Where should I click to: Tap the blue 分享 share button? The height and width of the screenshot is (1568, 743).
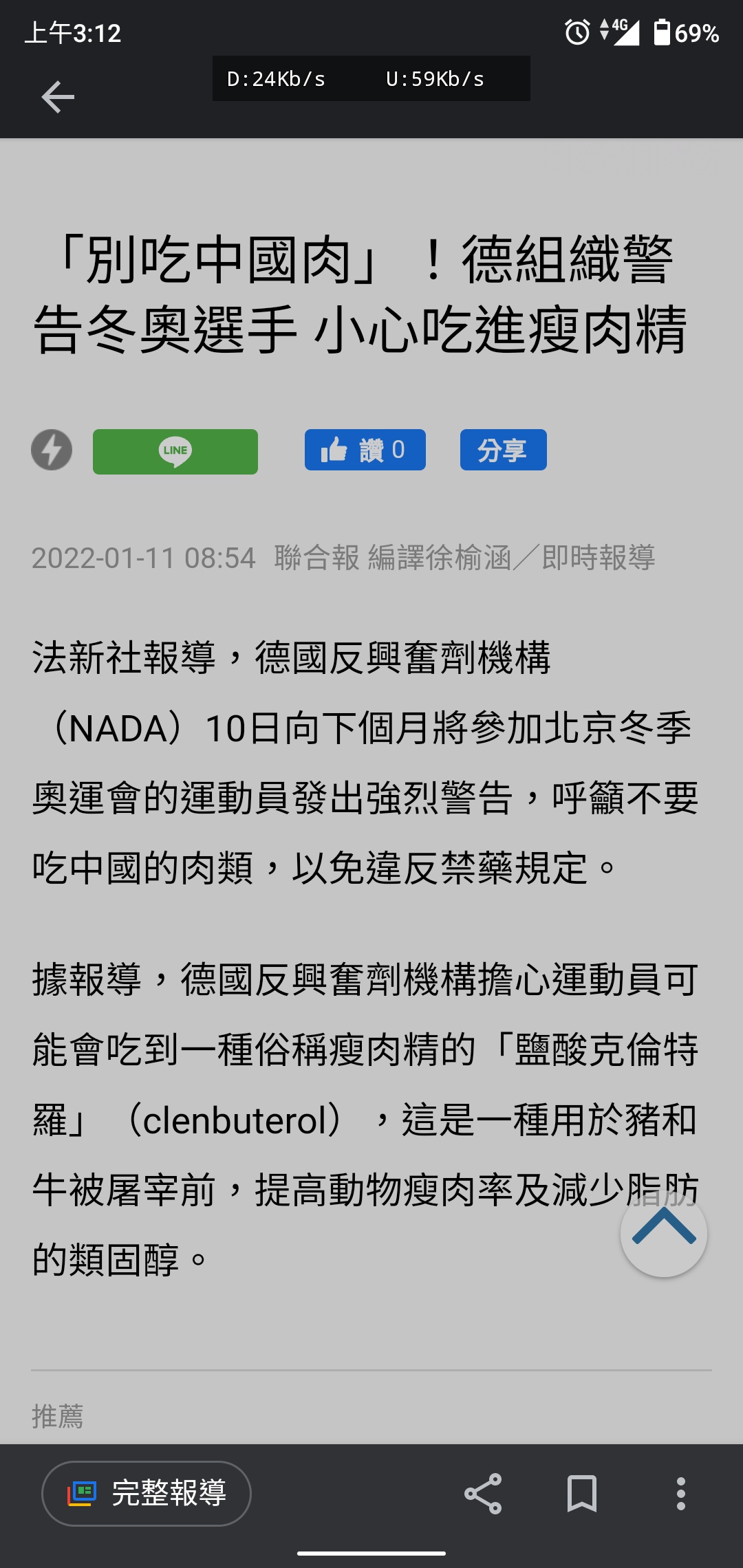[504, 450]
